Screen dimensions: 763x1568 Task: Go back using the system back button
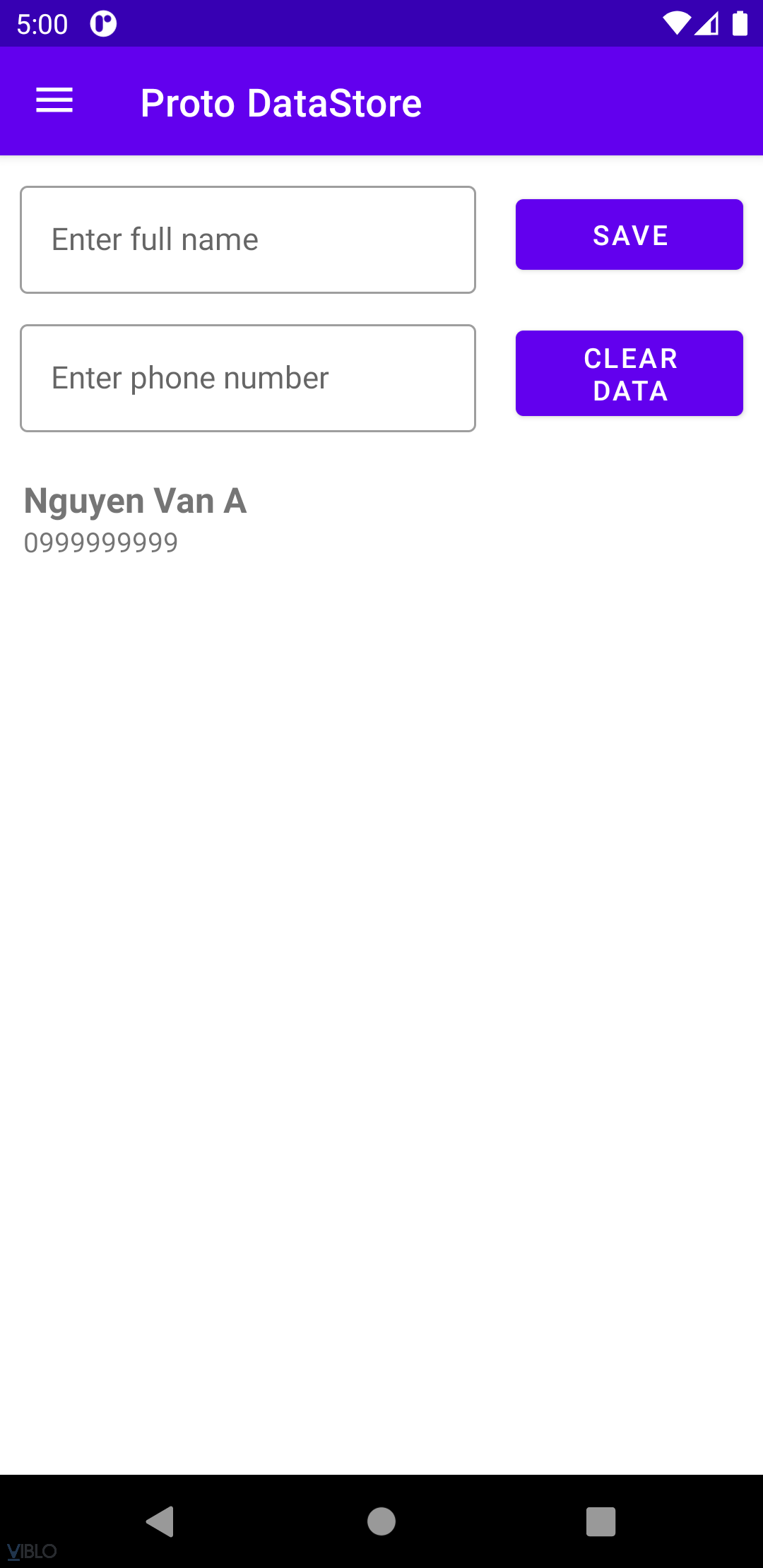[x=160, y=1521]
